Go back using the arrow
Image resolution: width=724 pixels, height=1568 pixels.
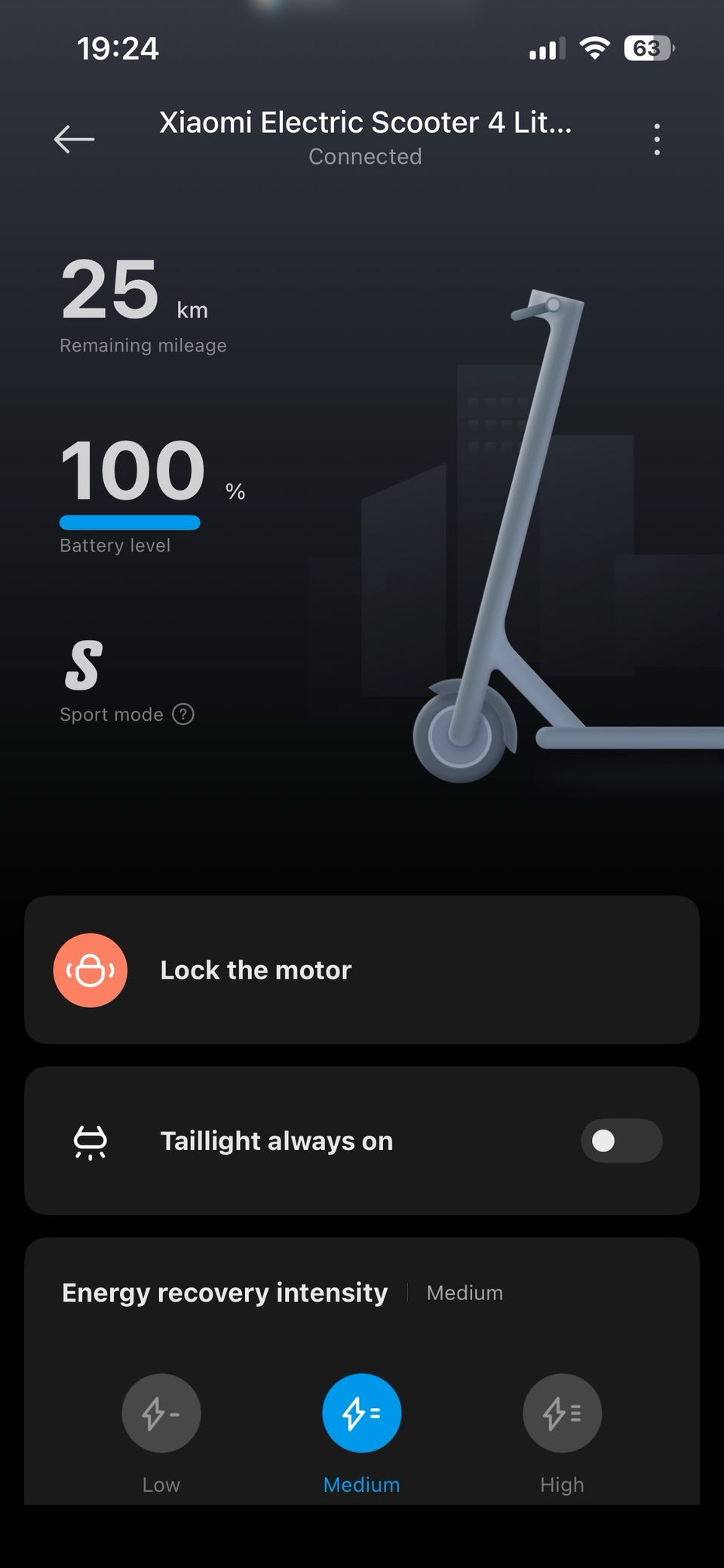[x=74, y=140]
